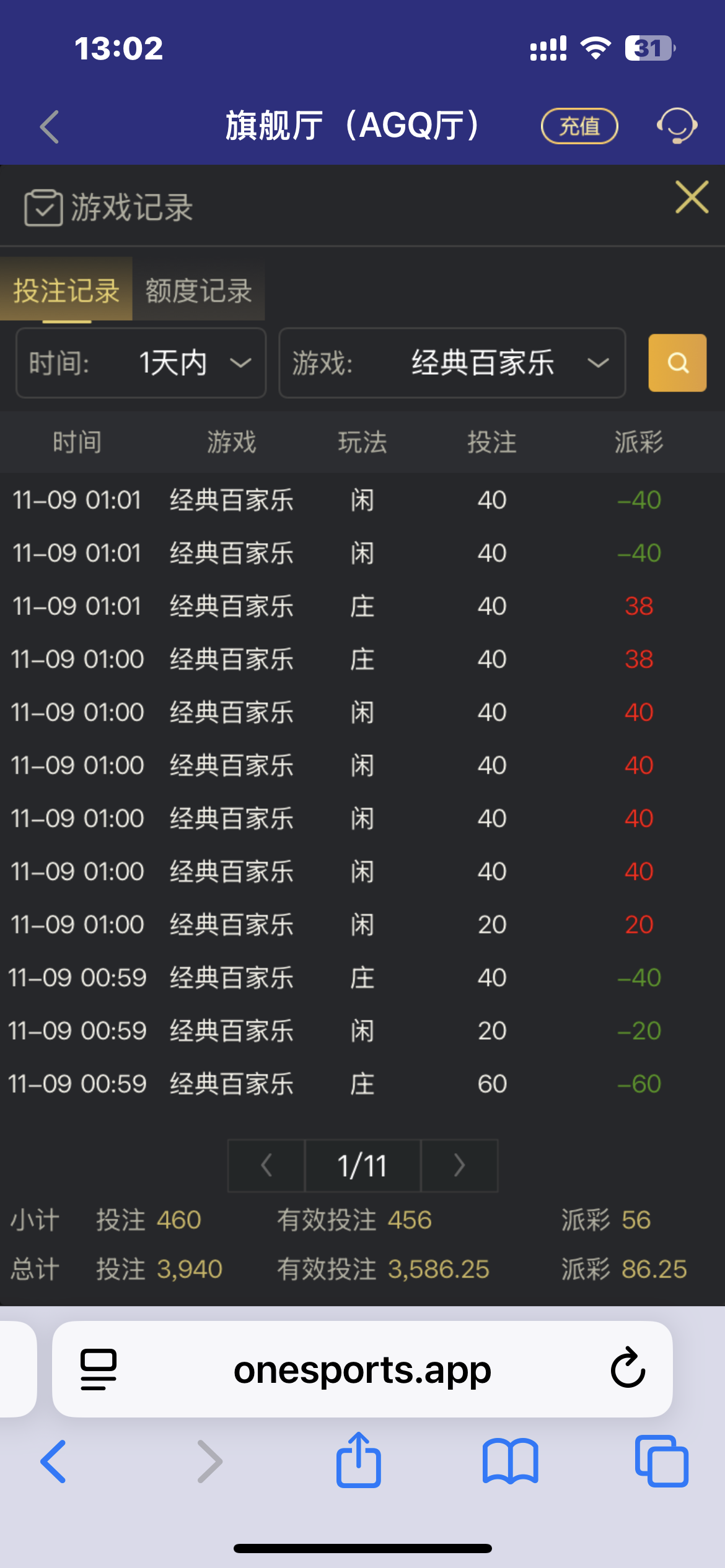Select the 投注记录 tab
The height and width of the screenshot is (1568, 725).
pyautogui.click(x=66, y=290)
